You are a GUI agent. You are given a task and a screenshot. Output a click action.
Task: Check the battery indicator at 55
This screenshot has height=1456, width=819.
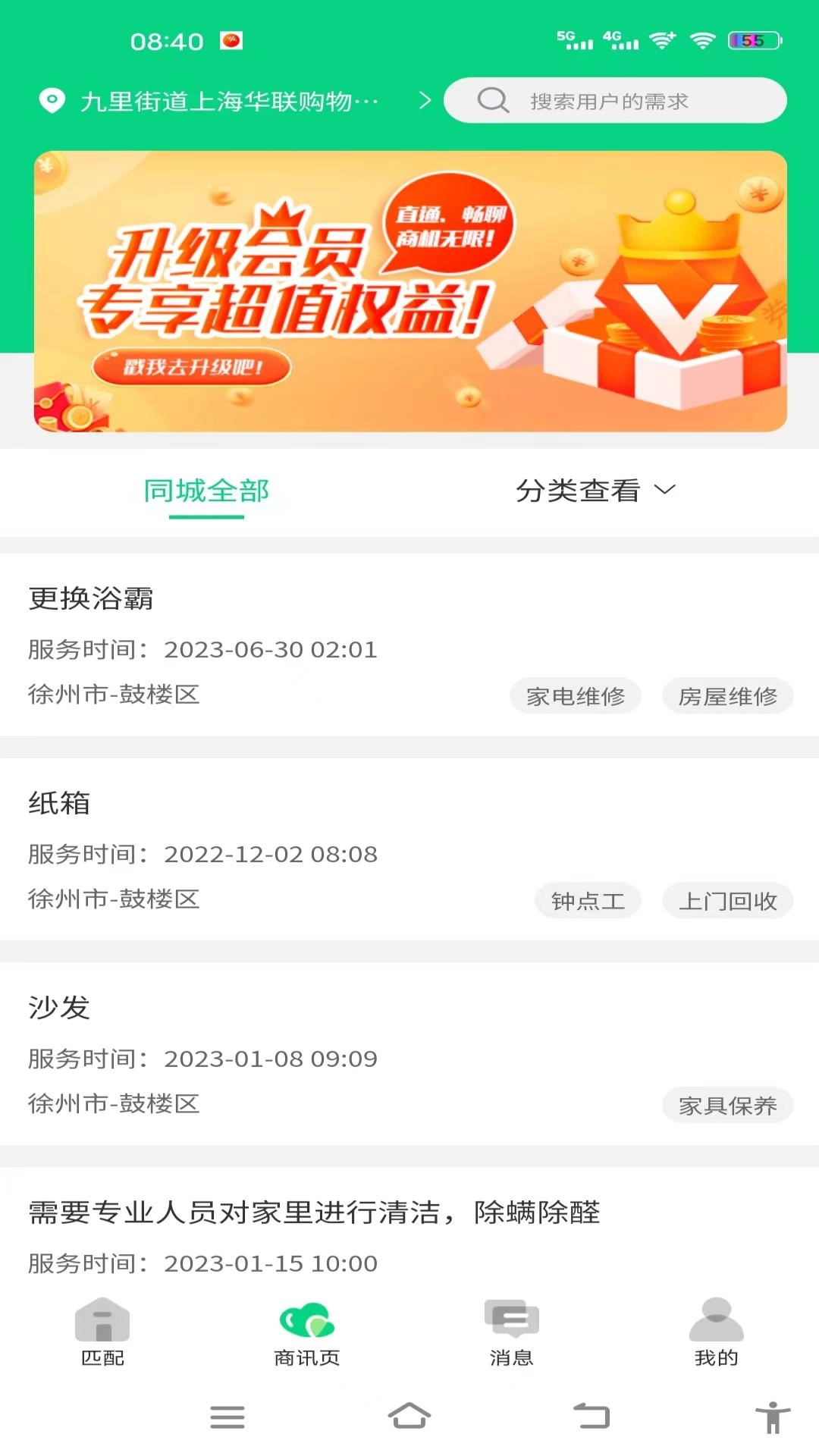click(753, 39)
